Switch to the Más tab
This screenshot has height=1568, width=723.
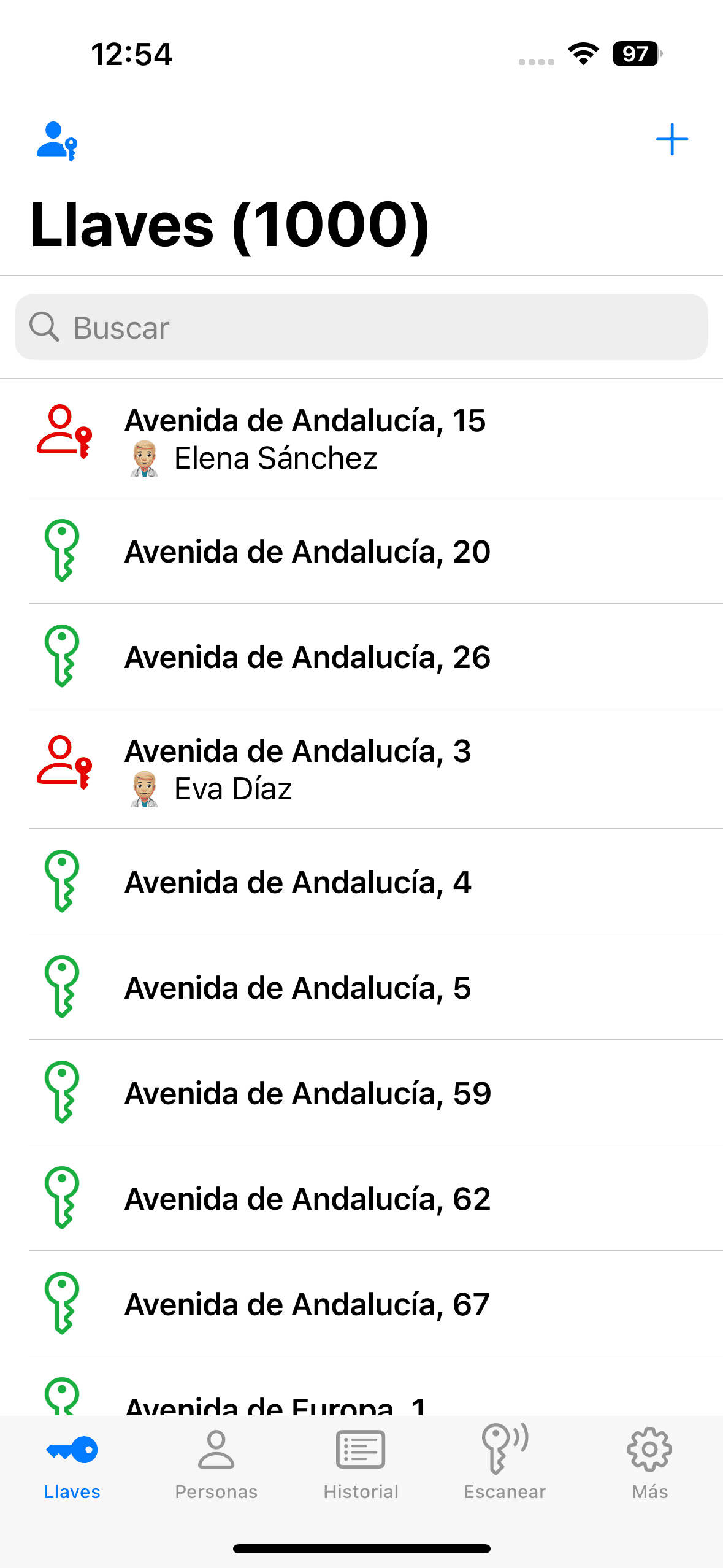649,1464
